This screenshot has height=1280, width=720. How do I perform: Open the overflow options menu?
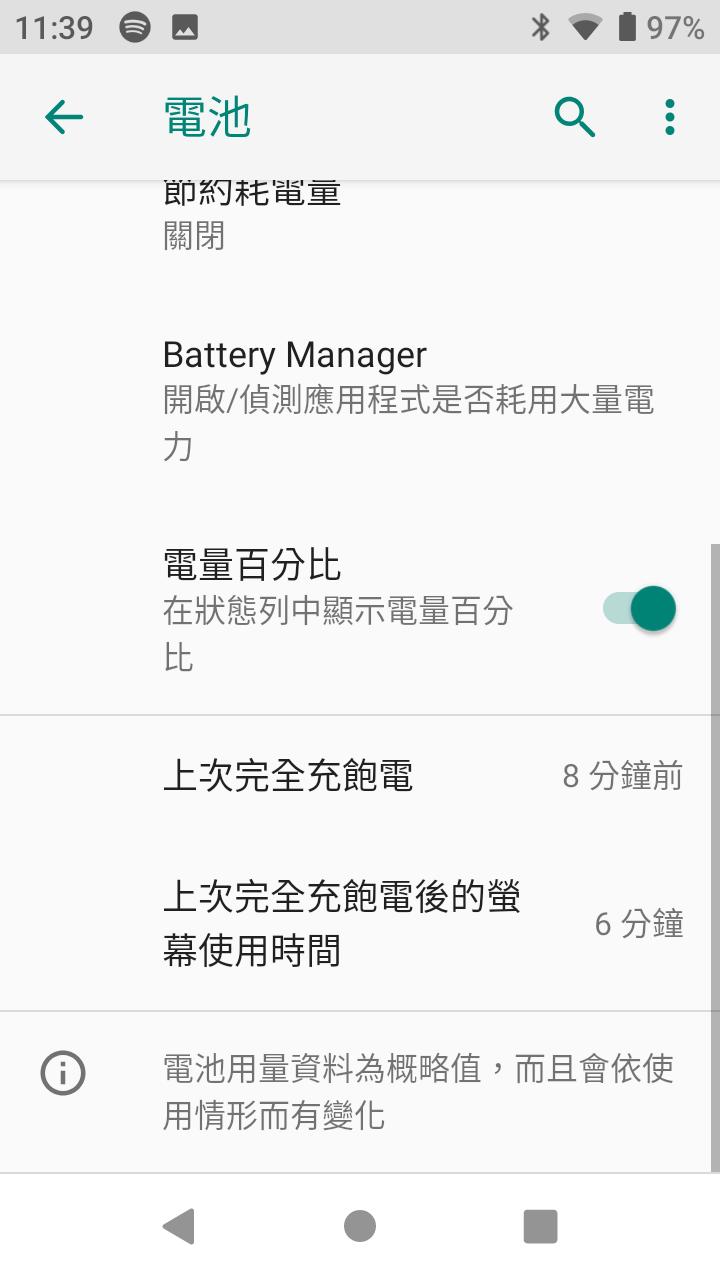(x=668, y=116)
